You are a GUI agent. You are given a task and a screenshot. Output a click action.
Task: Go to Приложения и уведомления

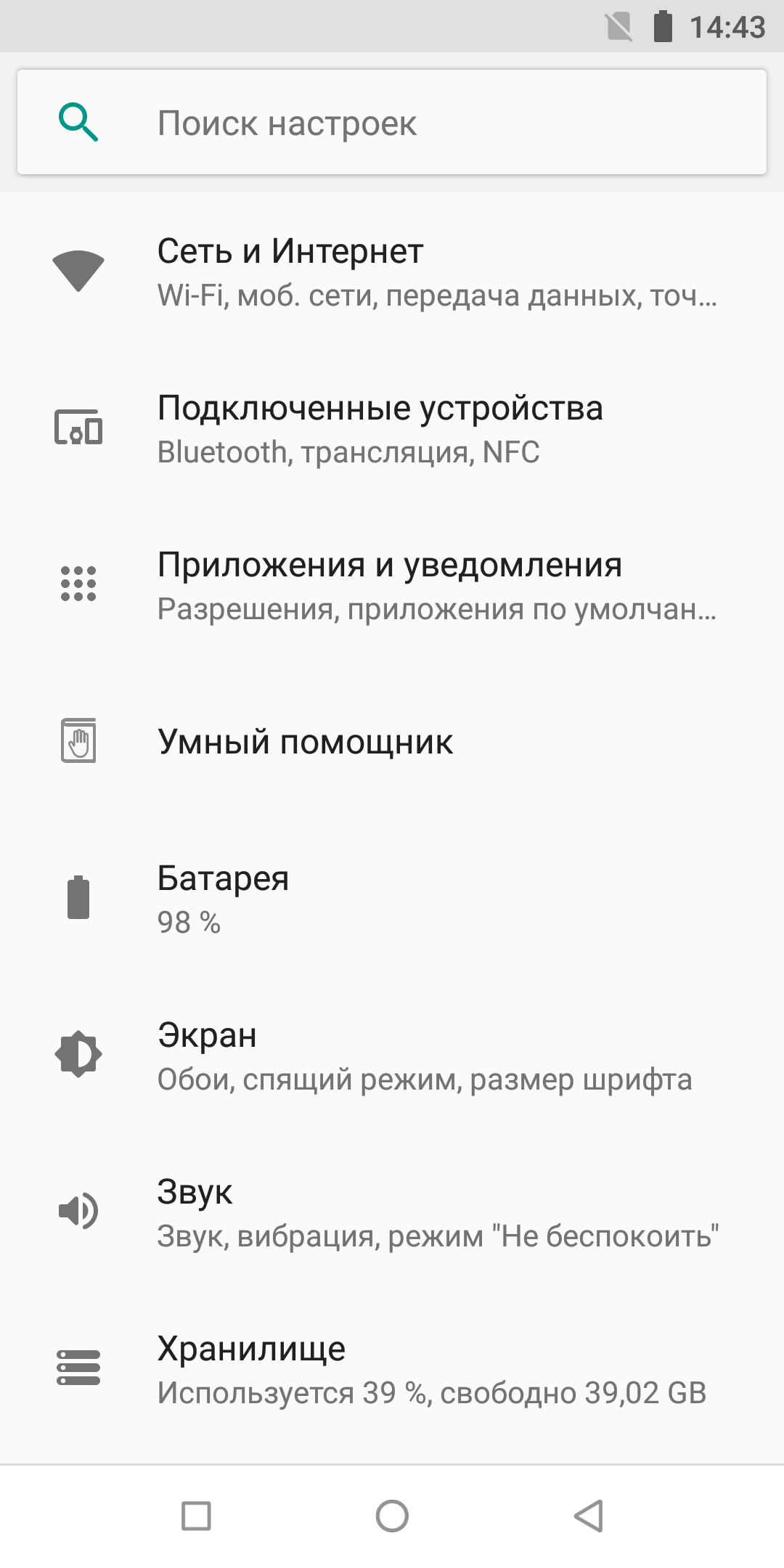392,585
